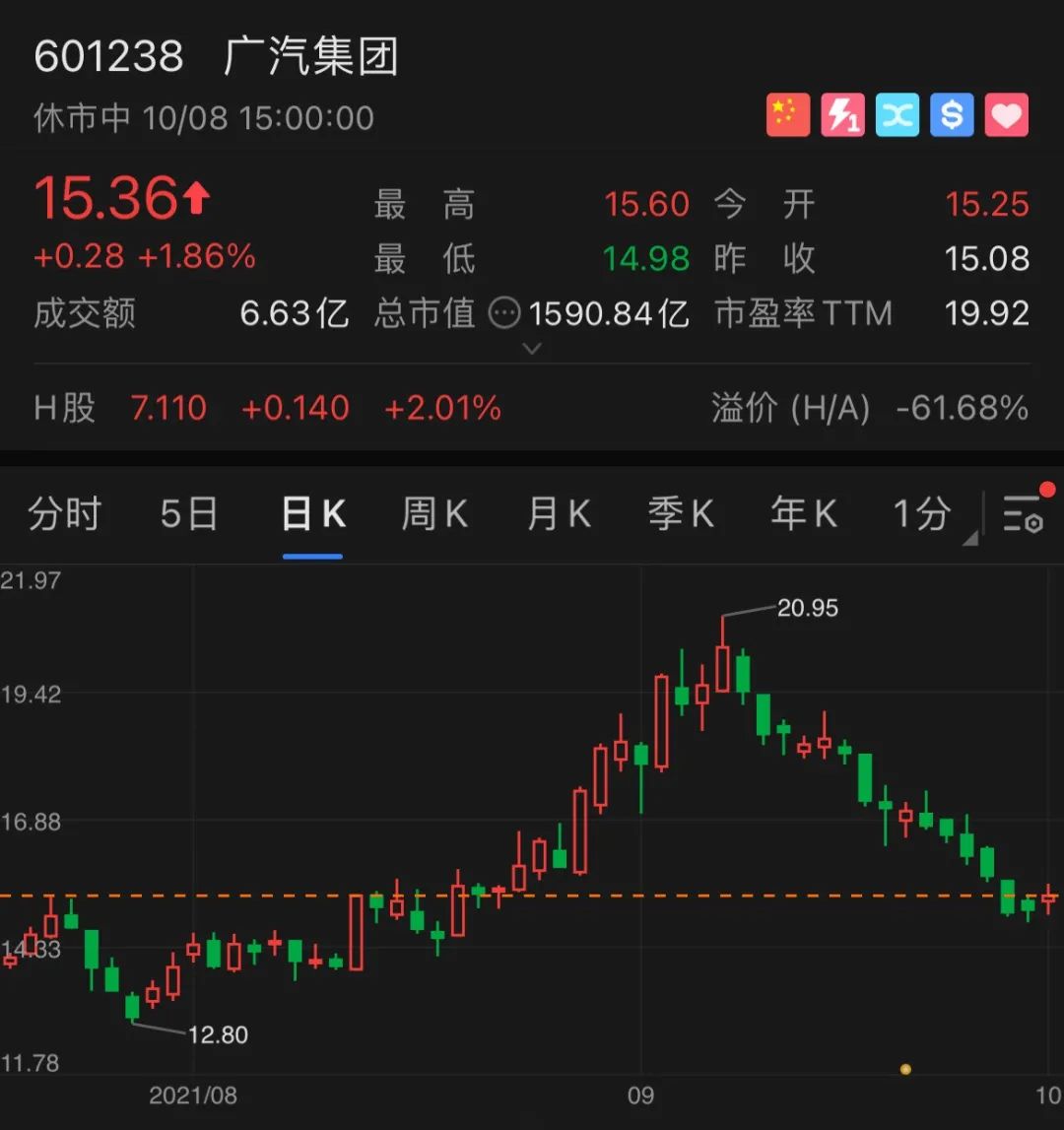Open chart settings icon
Image resolution: width=1064 pixels, height=1130 pixels.
[x=1024, y=514]
